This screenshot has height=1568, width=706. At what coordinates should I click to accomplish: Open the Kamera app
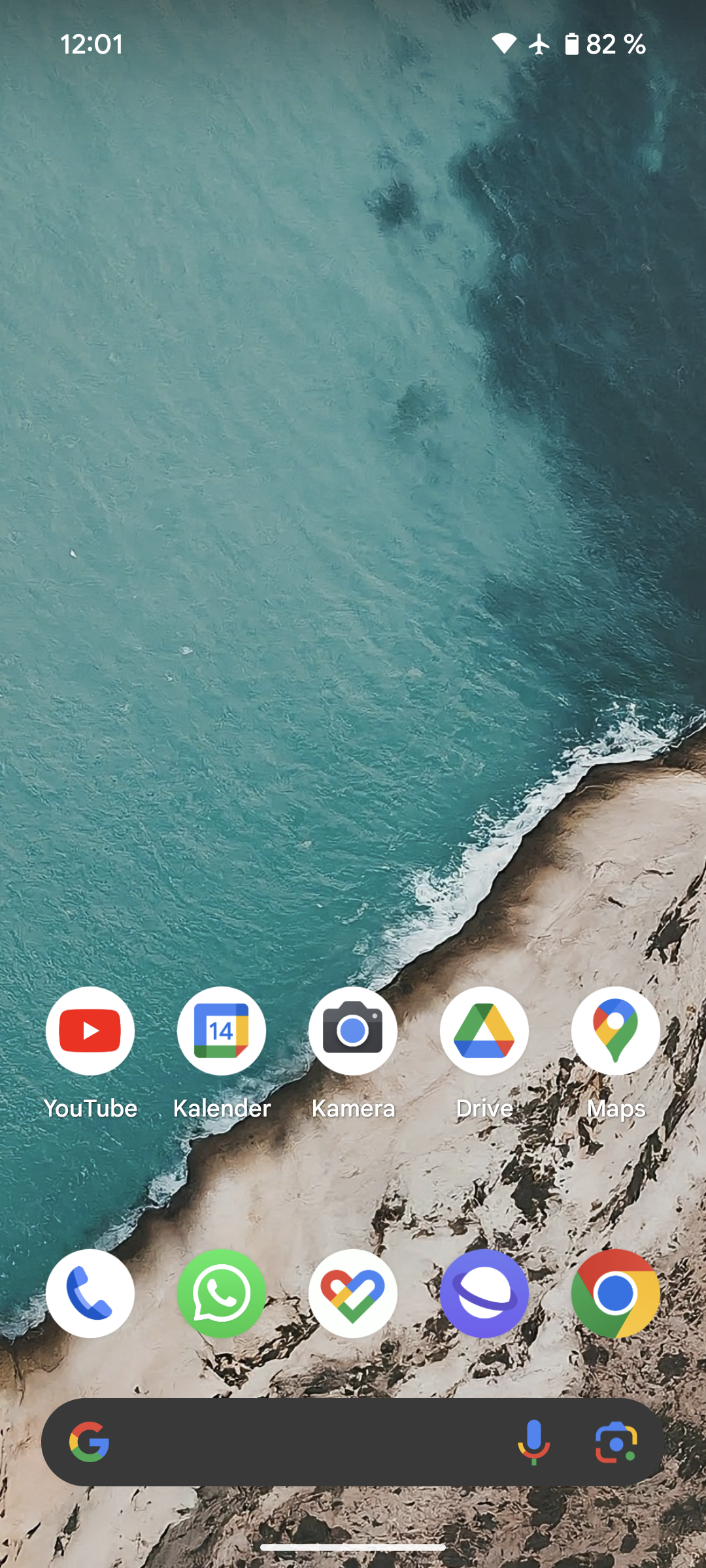click(353, 1031)
